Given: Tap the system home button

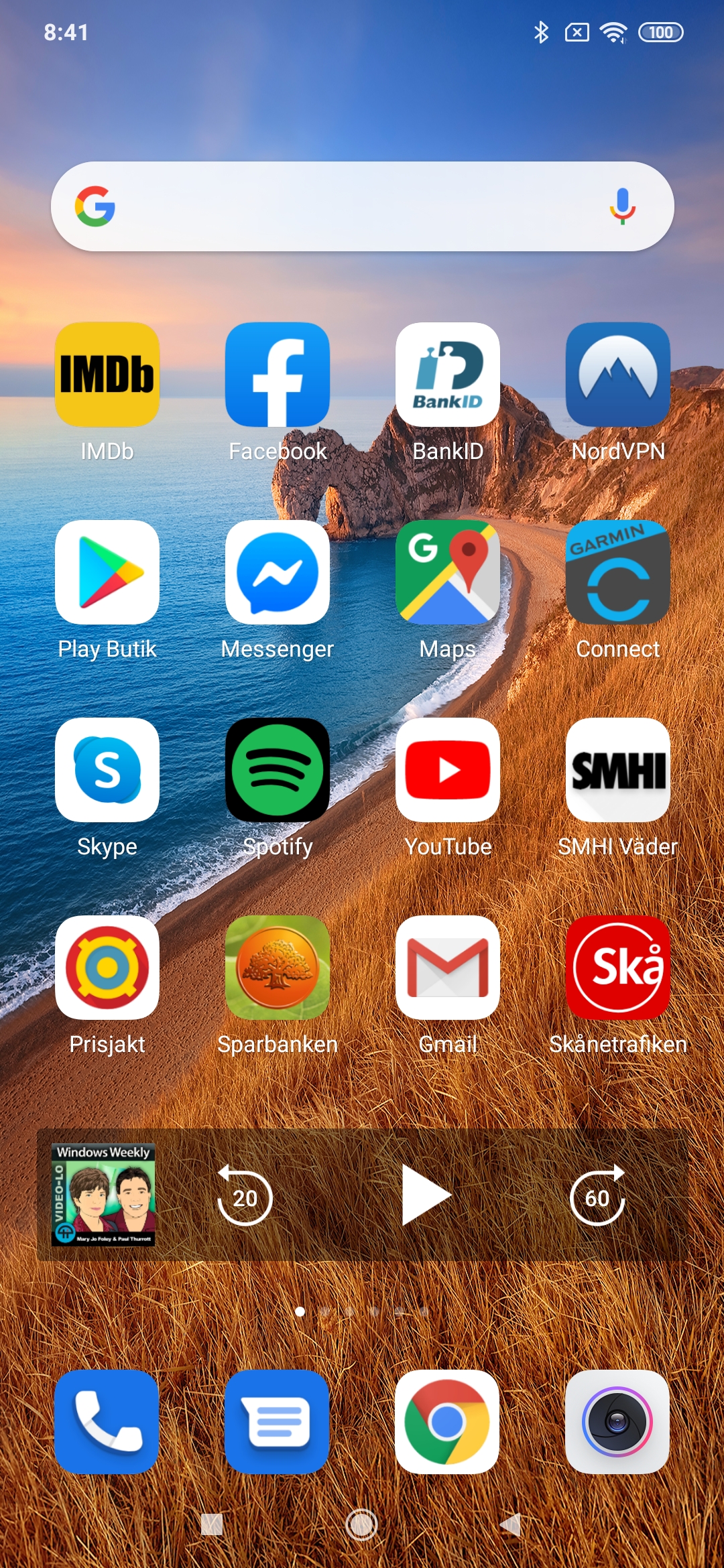Looking at the screenshot, I should tap(362, 1525).
